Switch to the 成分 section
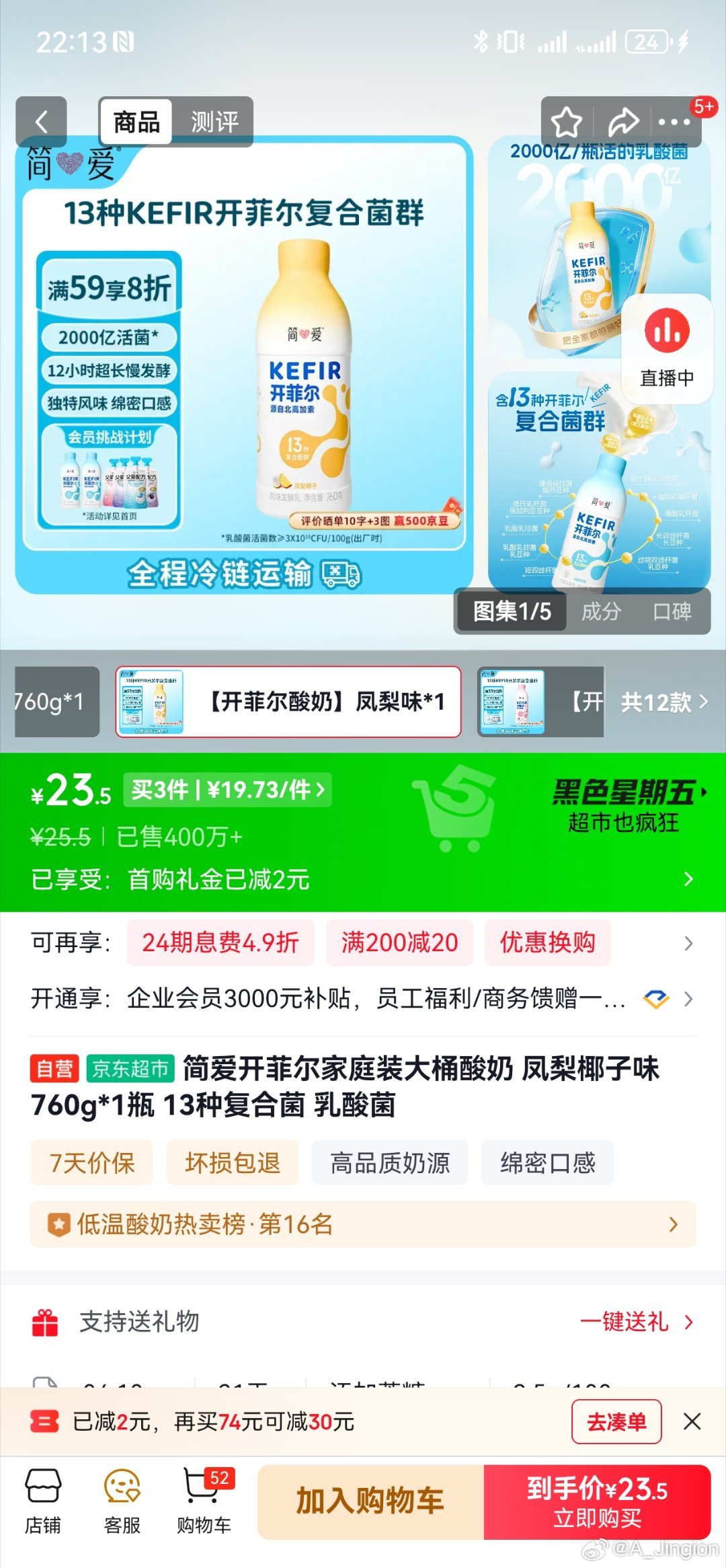Screen dimensions: 726x1568 click(x=600, y=611)
